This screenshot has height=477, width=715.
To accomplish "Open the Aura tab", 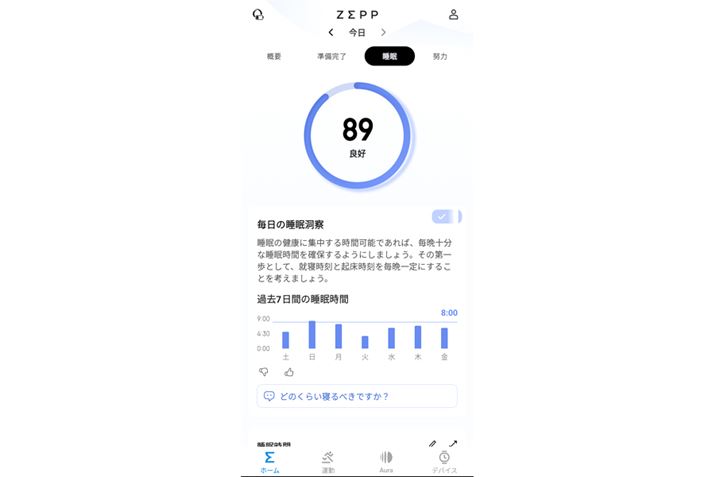I will [386, 461].
